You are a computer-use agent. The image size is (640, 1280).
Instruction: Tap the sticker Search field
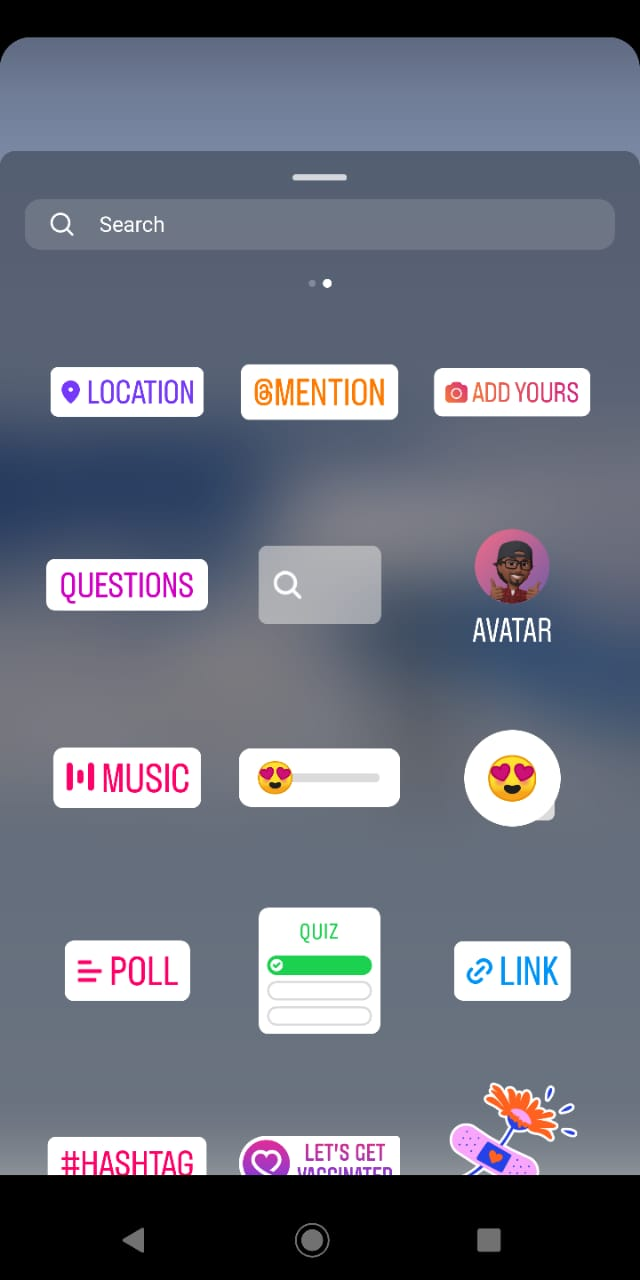[x=320, y=224]
